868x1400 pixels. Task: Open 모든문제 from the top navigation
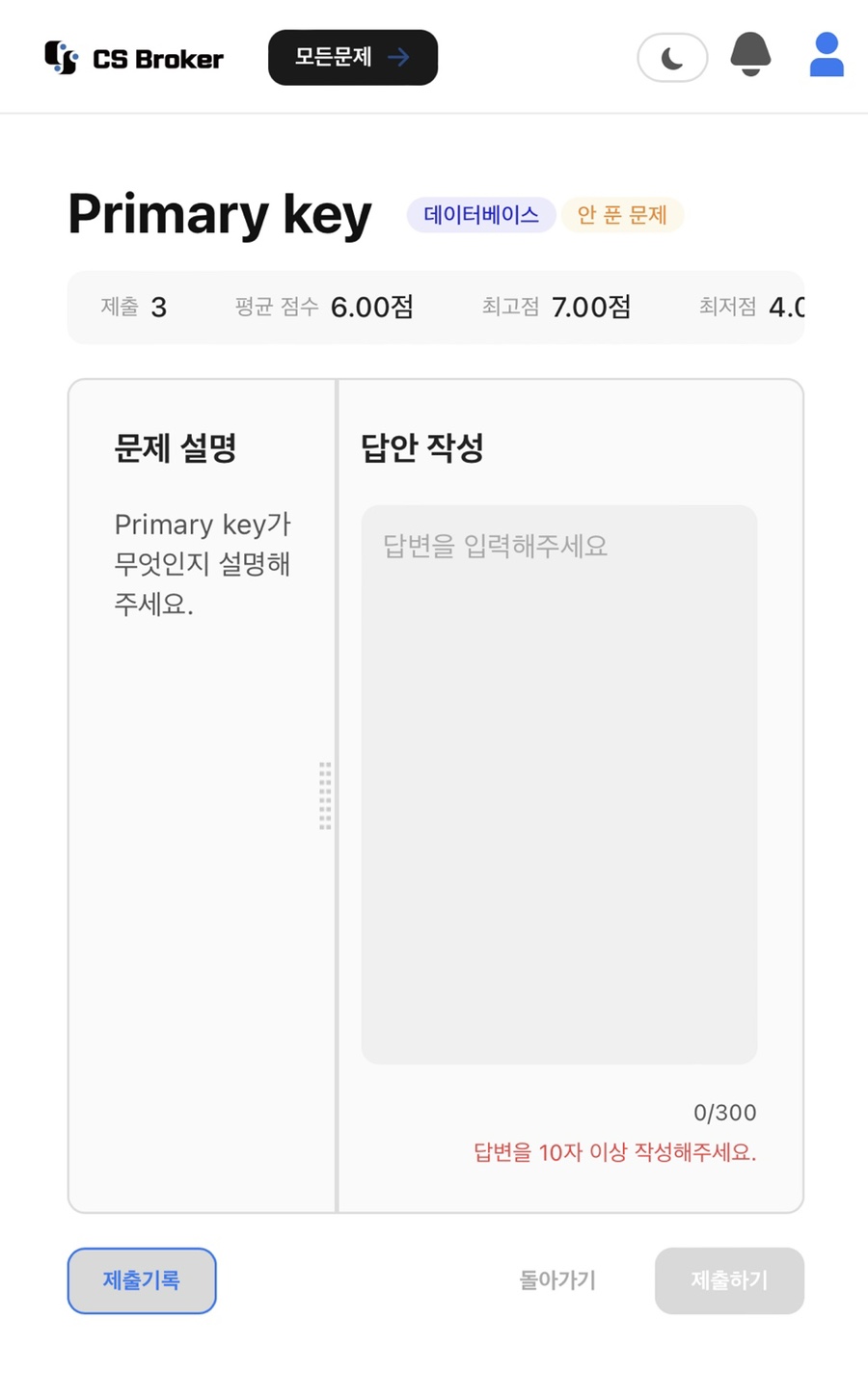[352, 57]
